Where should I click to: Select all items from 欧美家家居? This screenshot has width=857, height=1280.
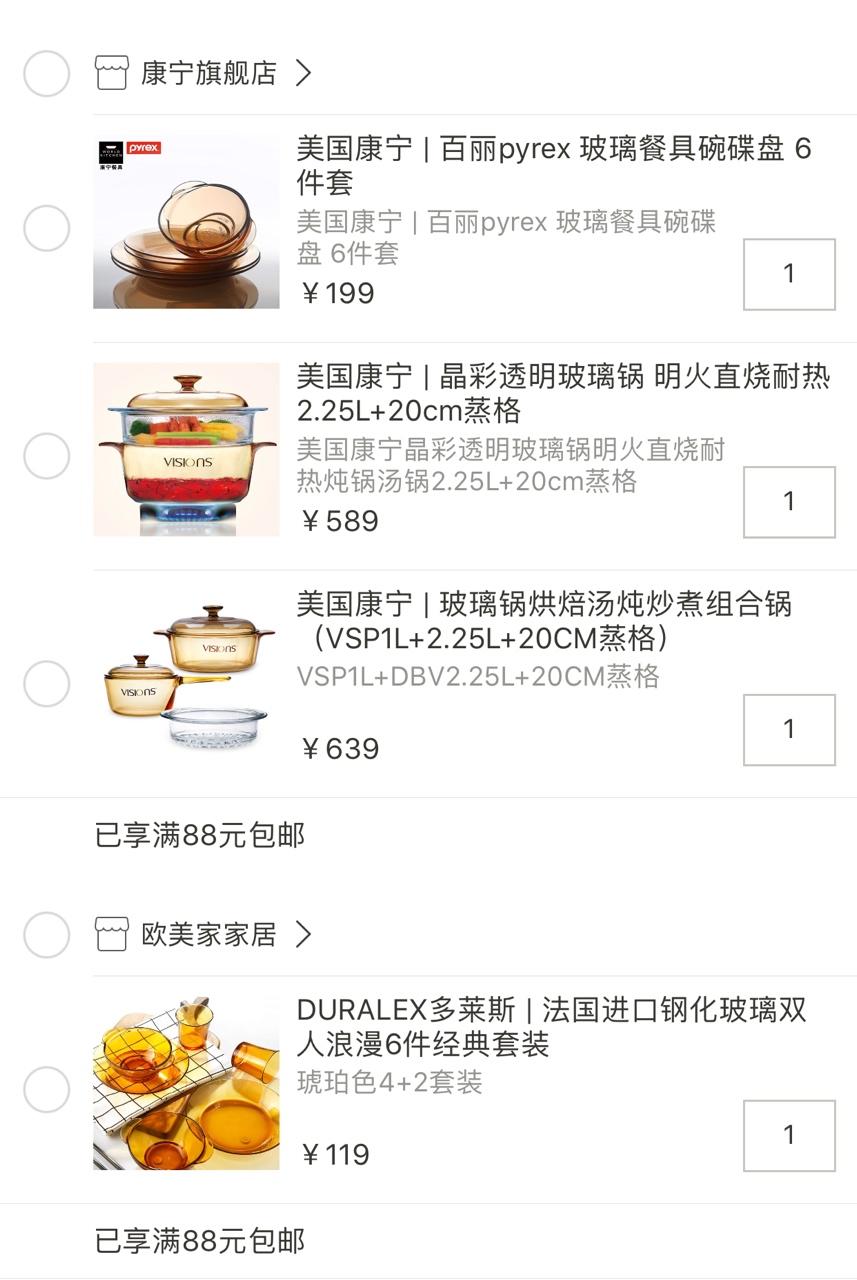[x=46, y=935]
